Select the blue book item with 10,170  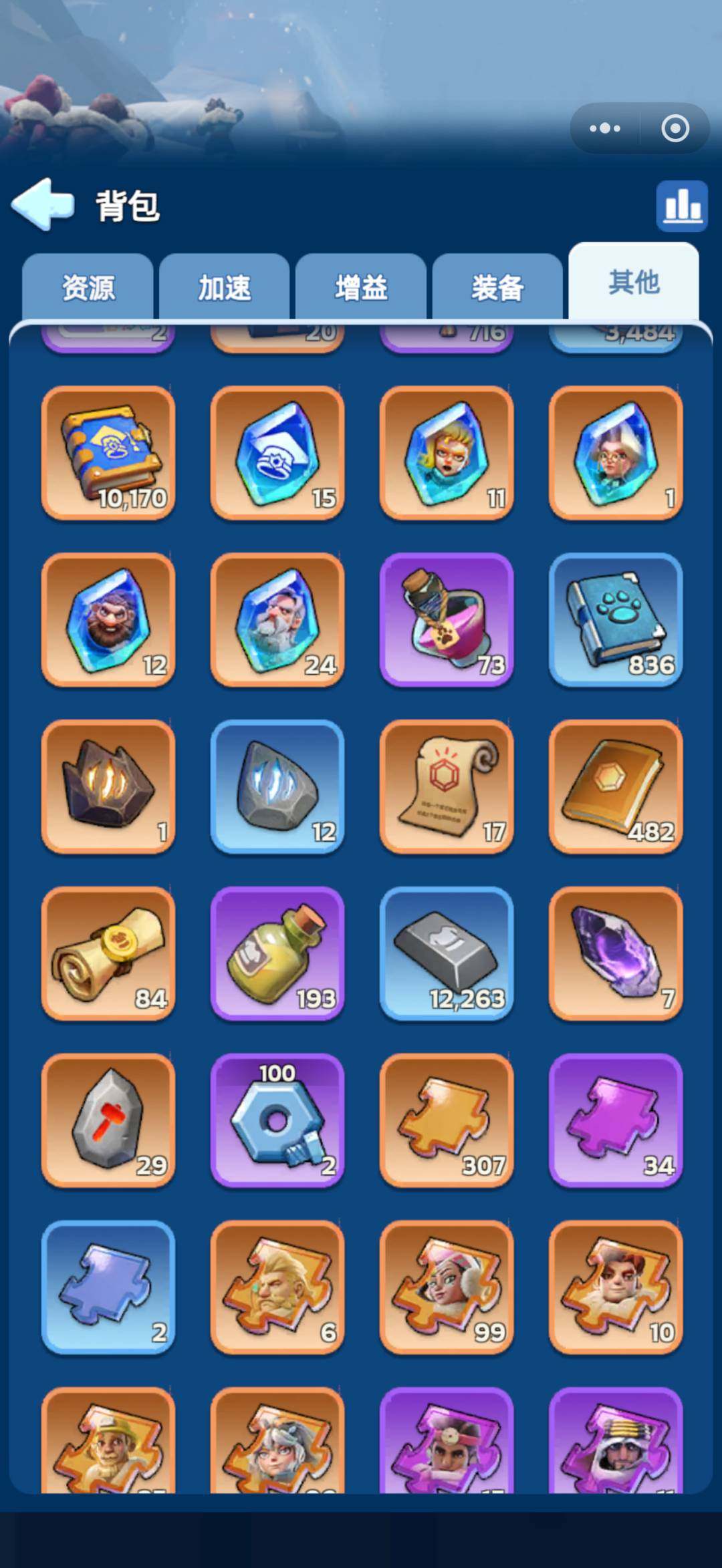tap(108, 453)
